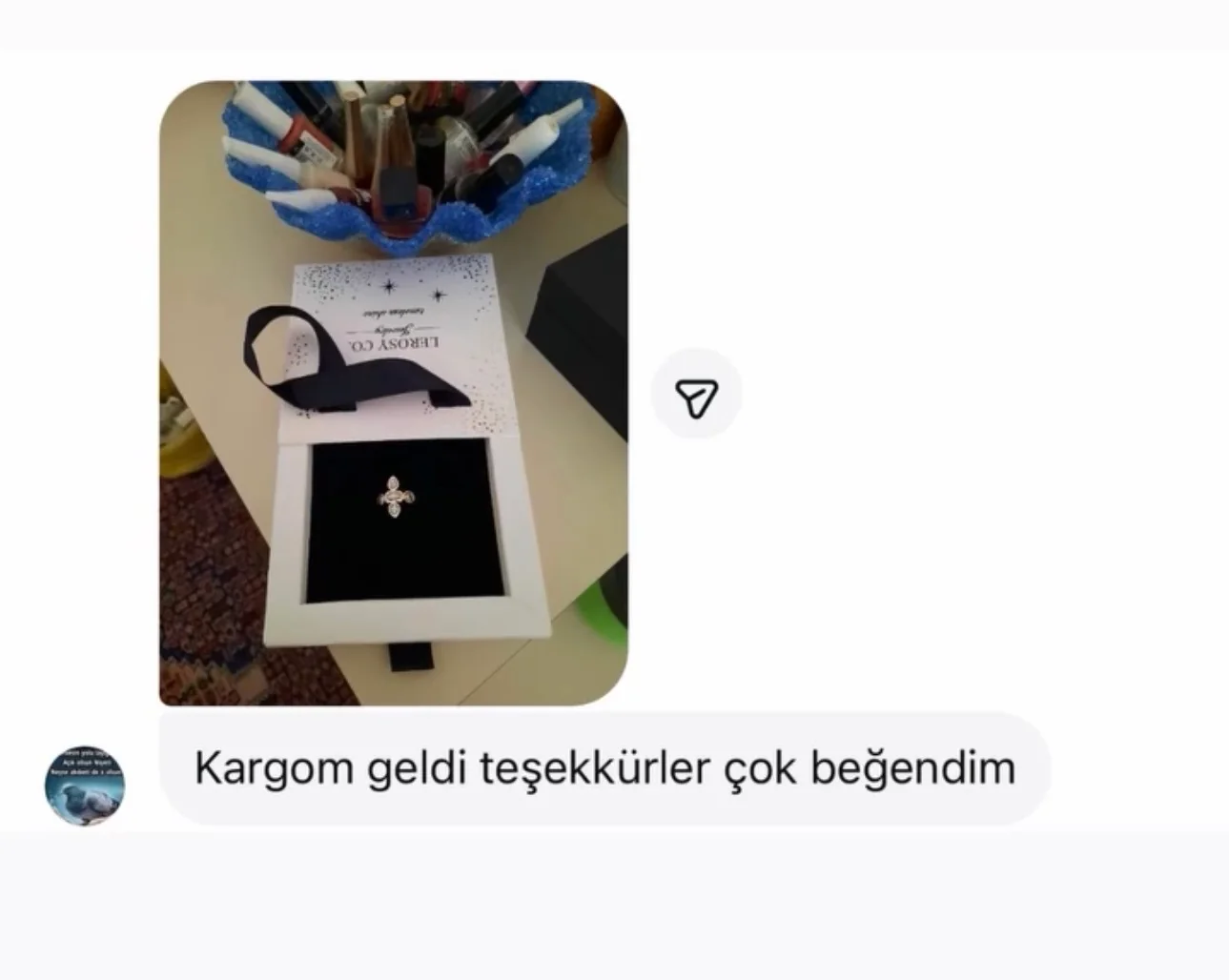Viewport: 1229px width, 980px height.
Task: Share the photo via the paper plane icon
Action: click(x=696, y=396)
